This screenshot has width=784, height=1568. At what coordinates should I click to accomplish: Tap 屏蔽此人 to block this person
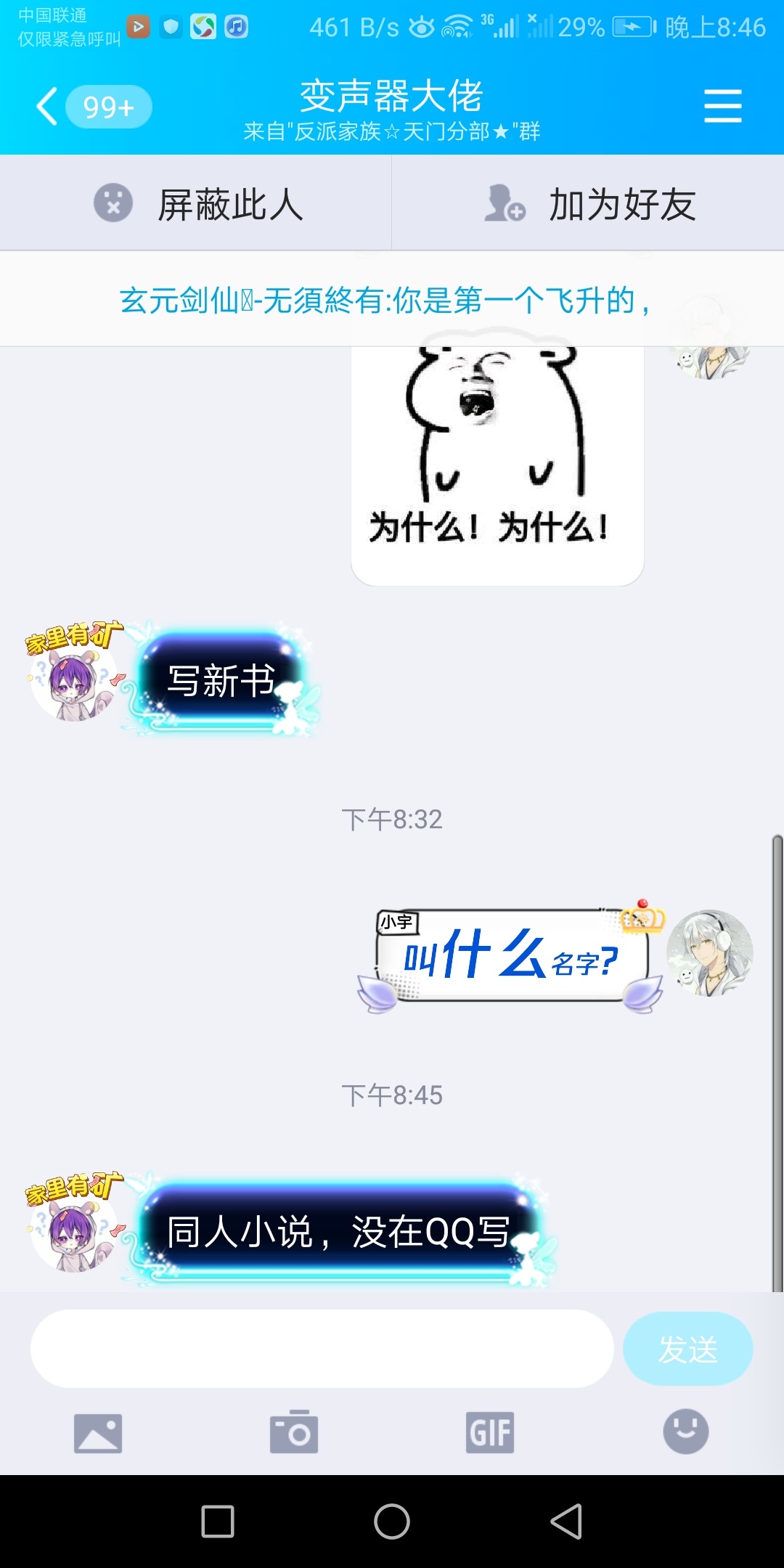[x=196, y=203]
